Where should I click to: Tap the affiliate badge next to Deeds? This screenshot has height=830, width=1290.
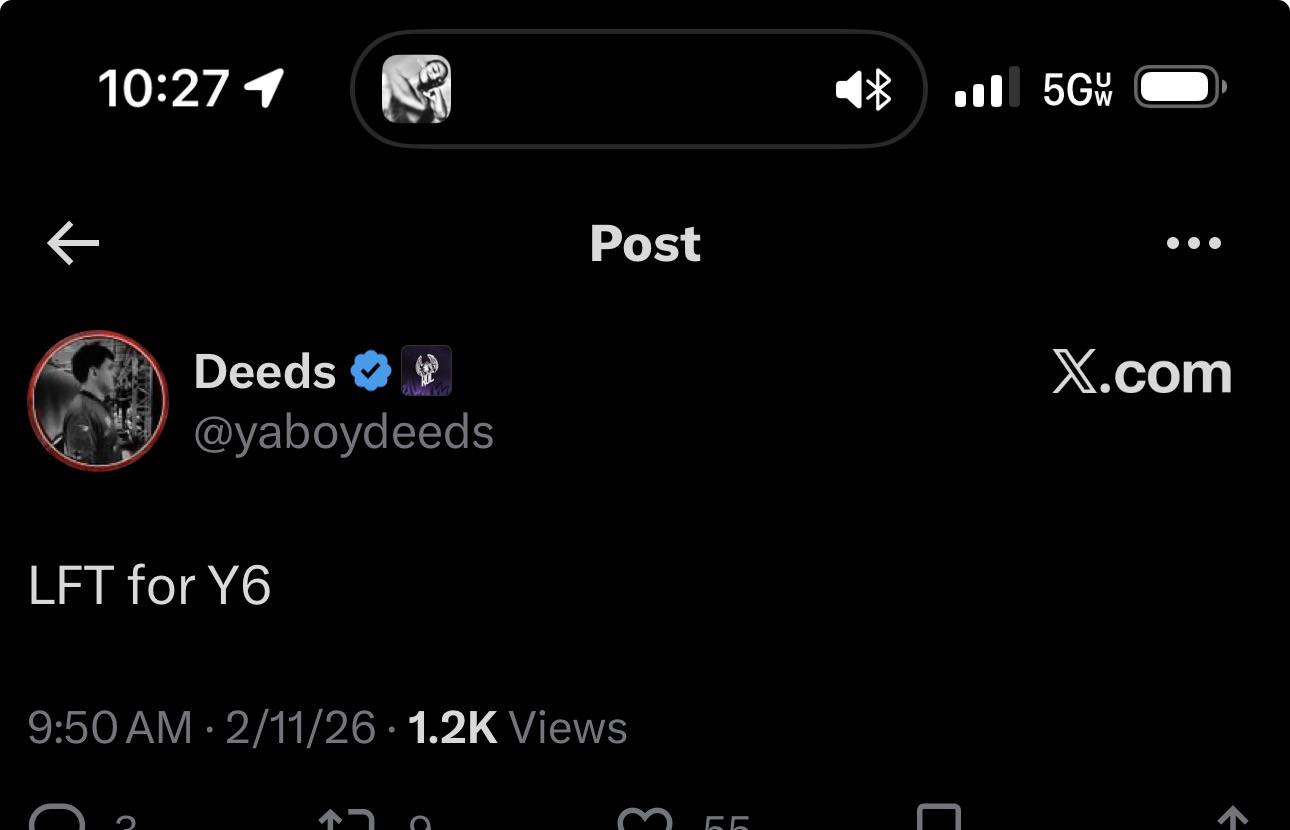426,371
